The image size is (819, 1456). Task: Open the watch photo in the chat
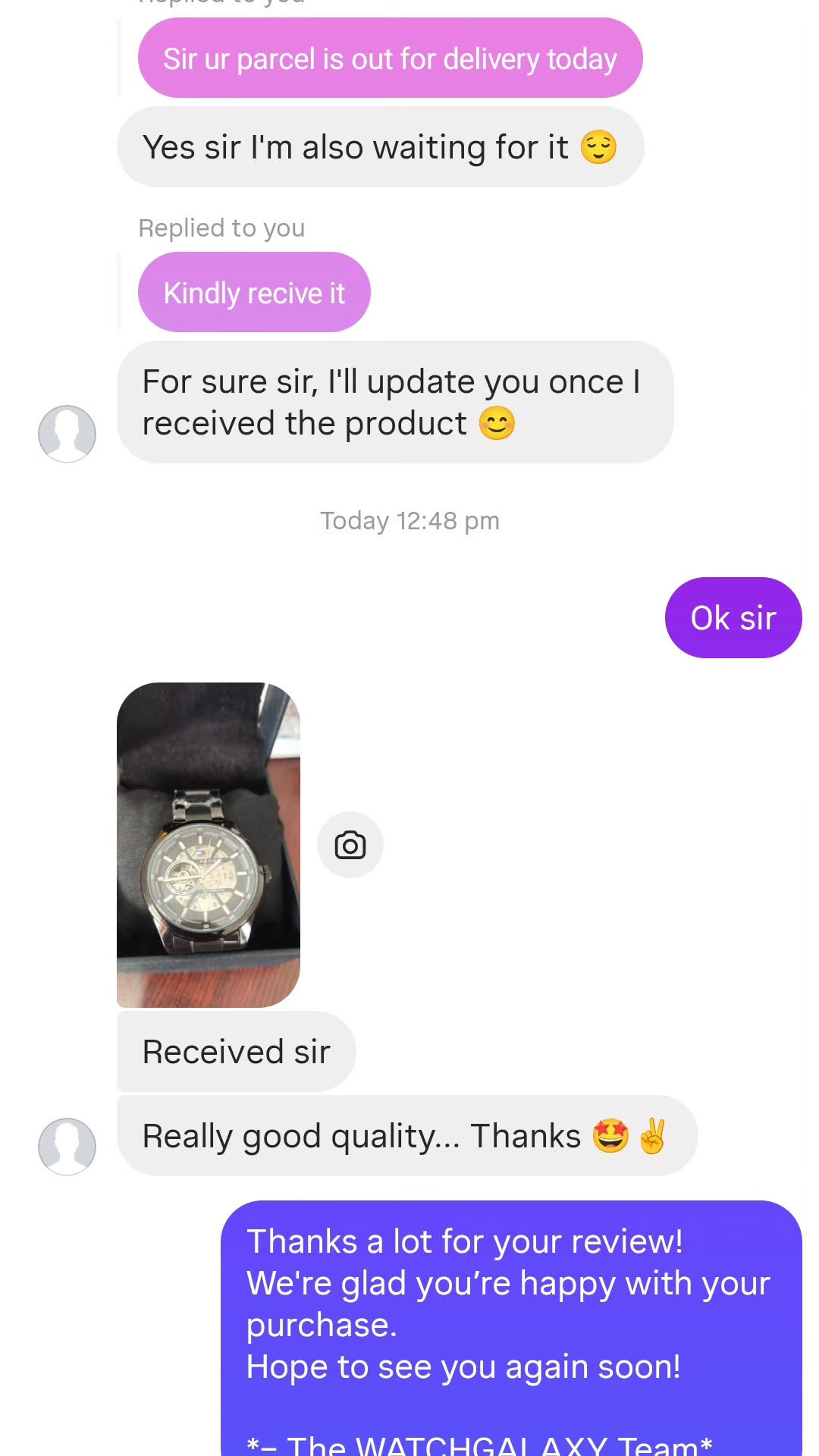(209, 844)
